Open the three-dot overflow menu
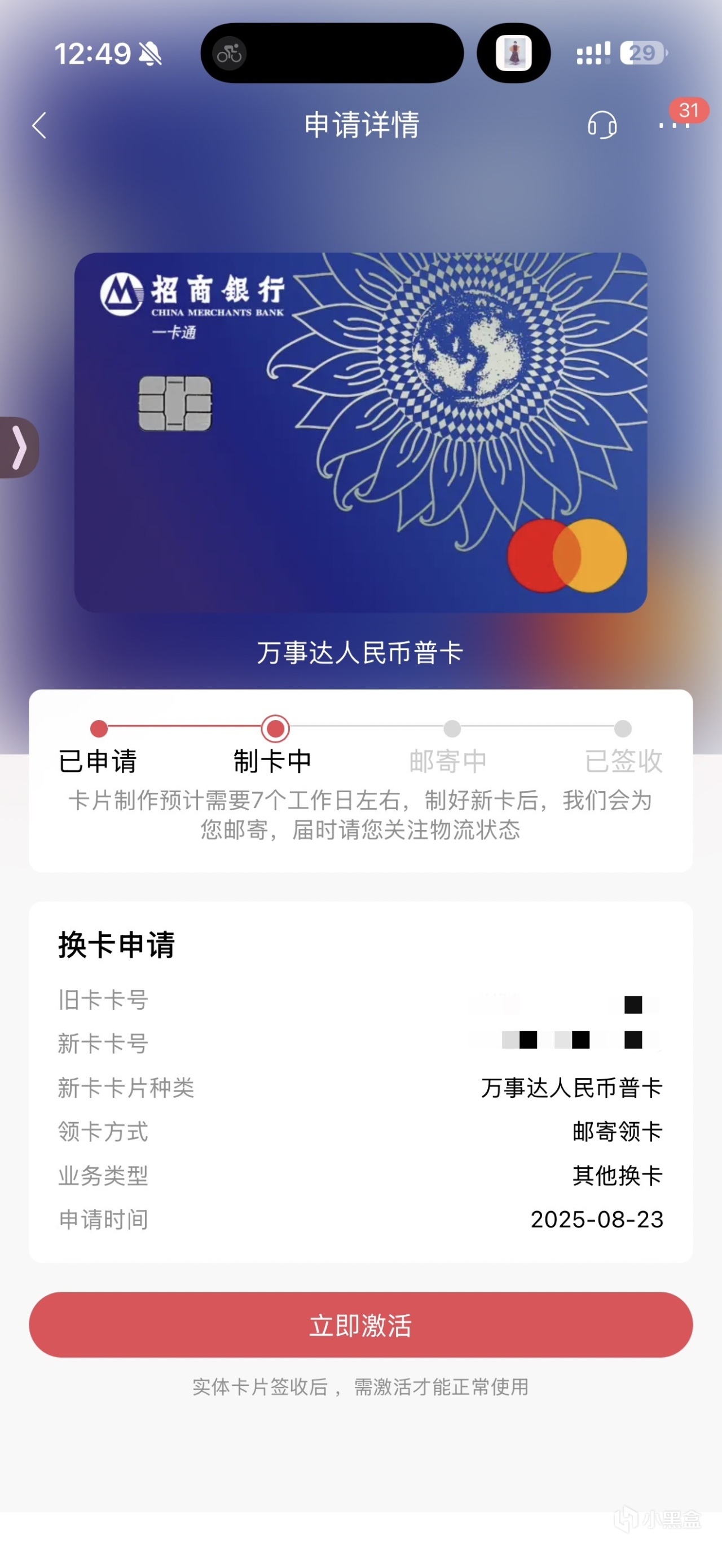The width and height of the screenshot is (722, 1568). tap(675, 125)
